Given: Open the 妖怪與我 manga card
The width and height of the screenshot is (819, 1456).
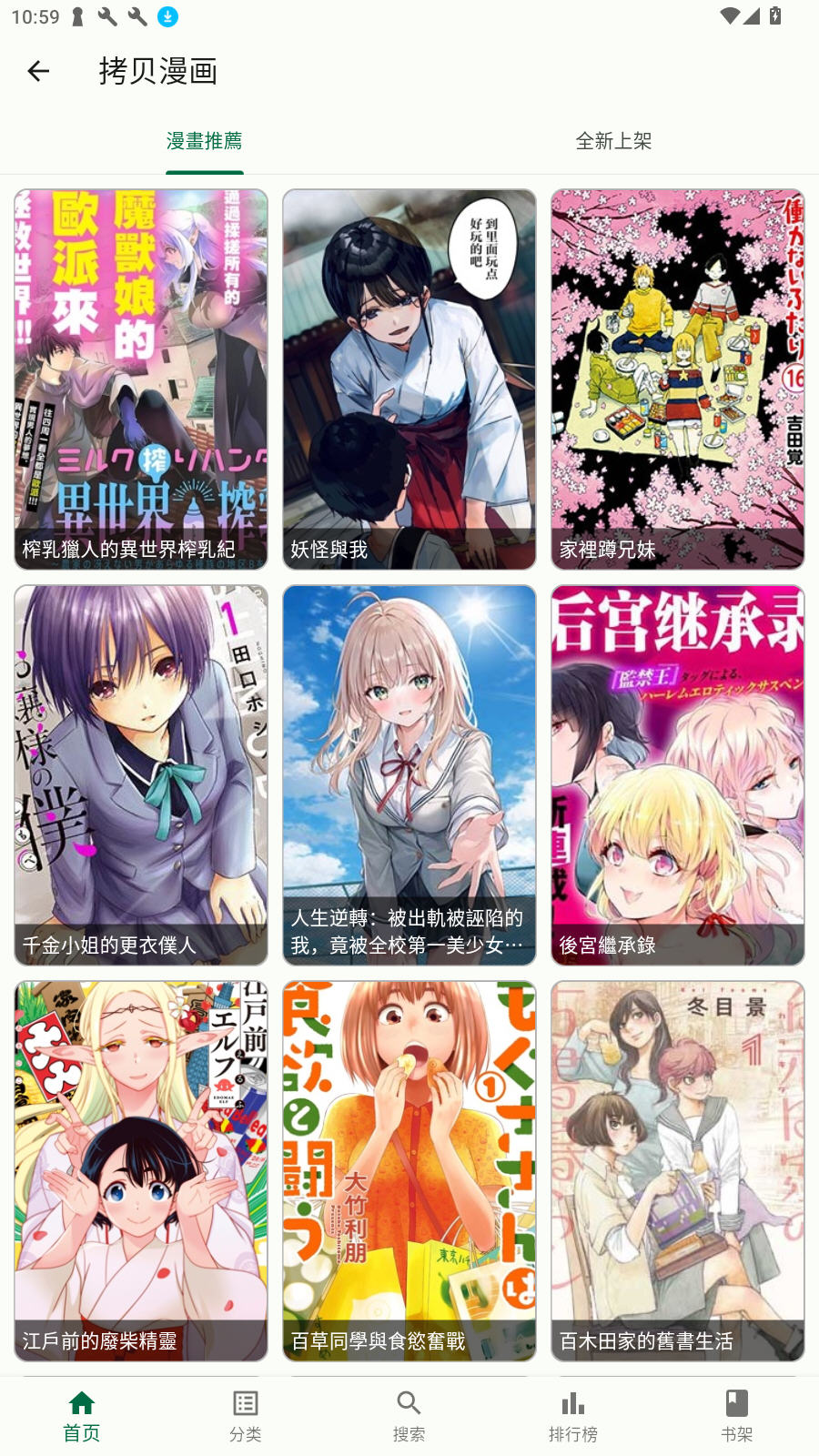Looking at the screenshot, I should (x=409, y=379).
